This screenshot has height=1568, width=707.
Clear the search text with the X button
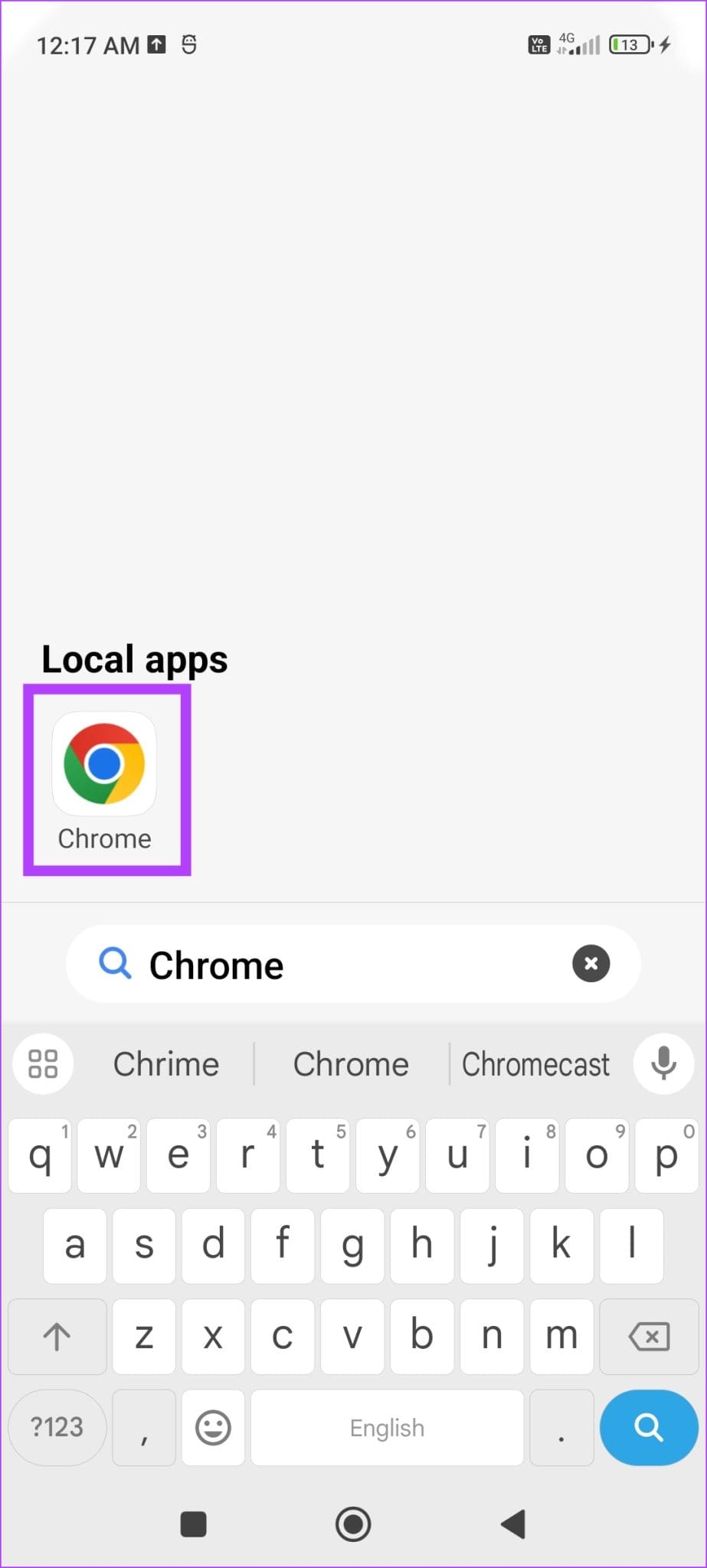tap(591, 964)
